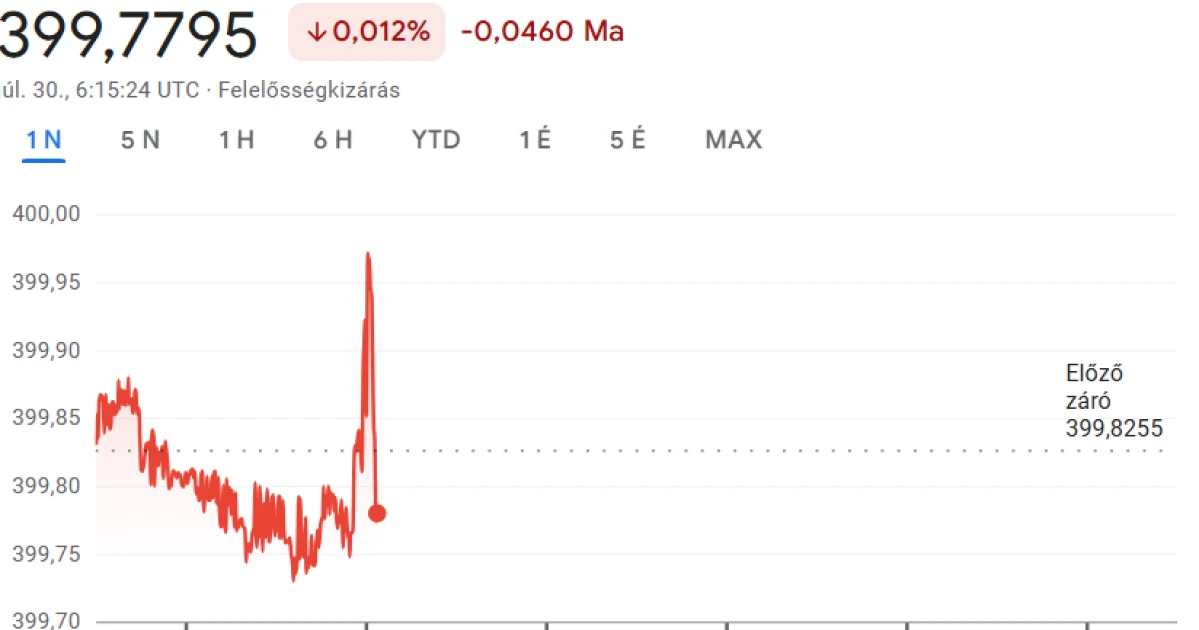Image resolution: width=1199 pixels, height=630 pixels.
Task: Display the 1 É chart range
Action: click(x=535, y=140)
